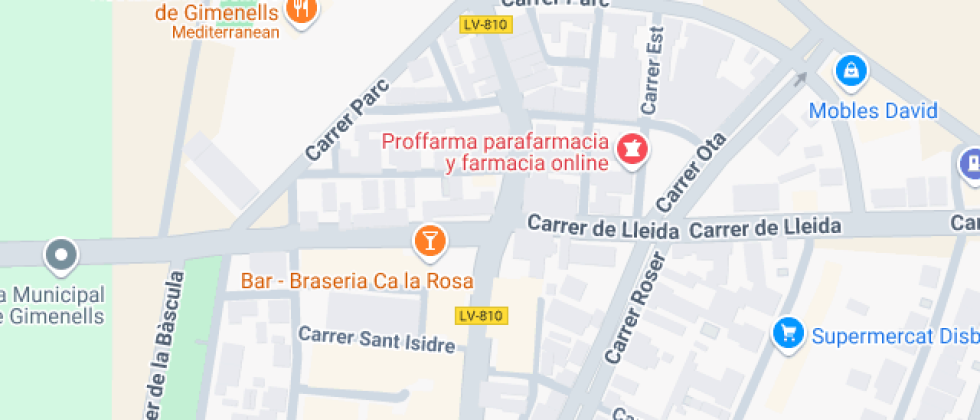Open the Mobles David shop marker
Viewport: 980px width, 420px height.
(850, 71)
